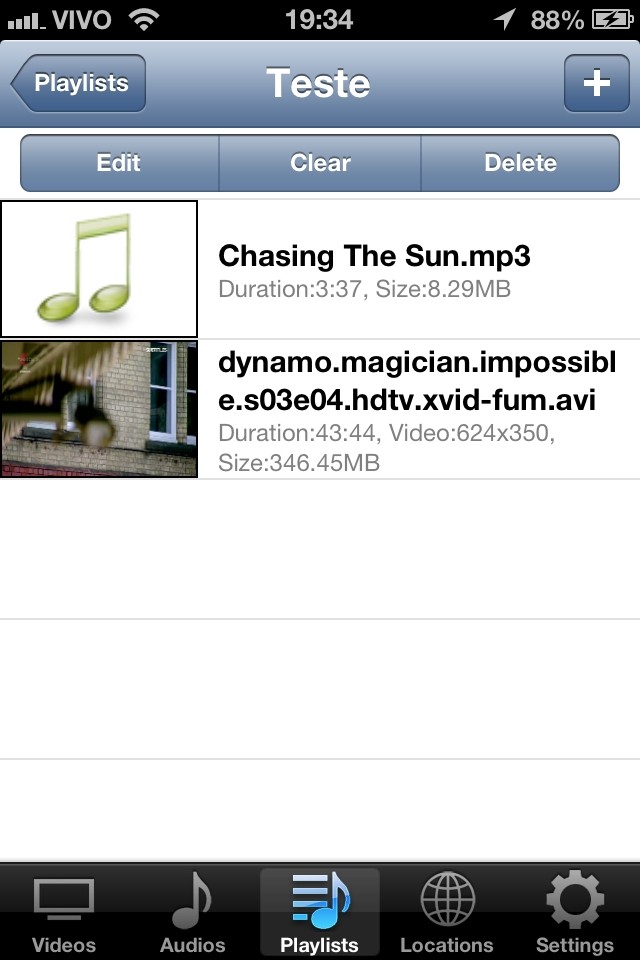Play Chasing The Sun.mp3

point(374,269)
